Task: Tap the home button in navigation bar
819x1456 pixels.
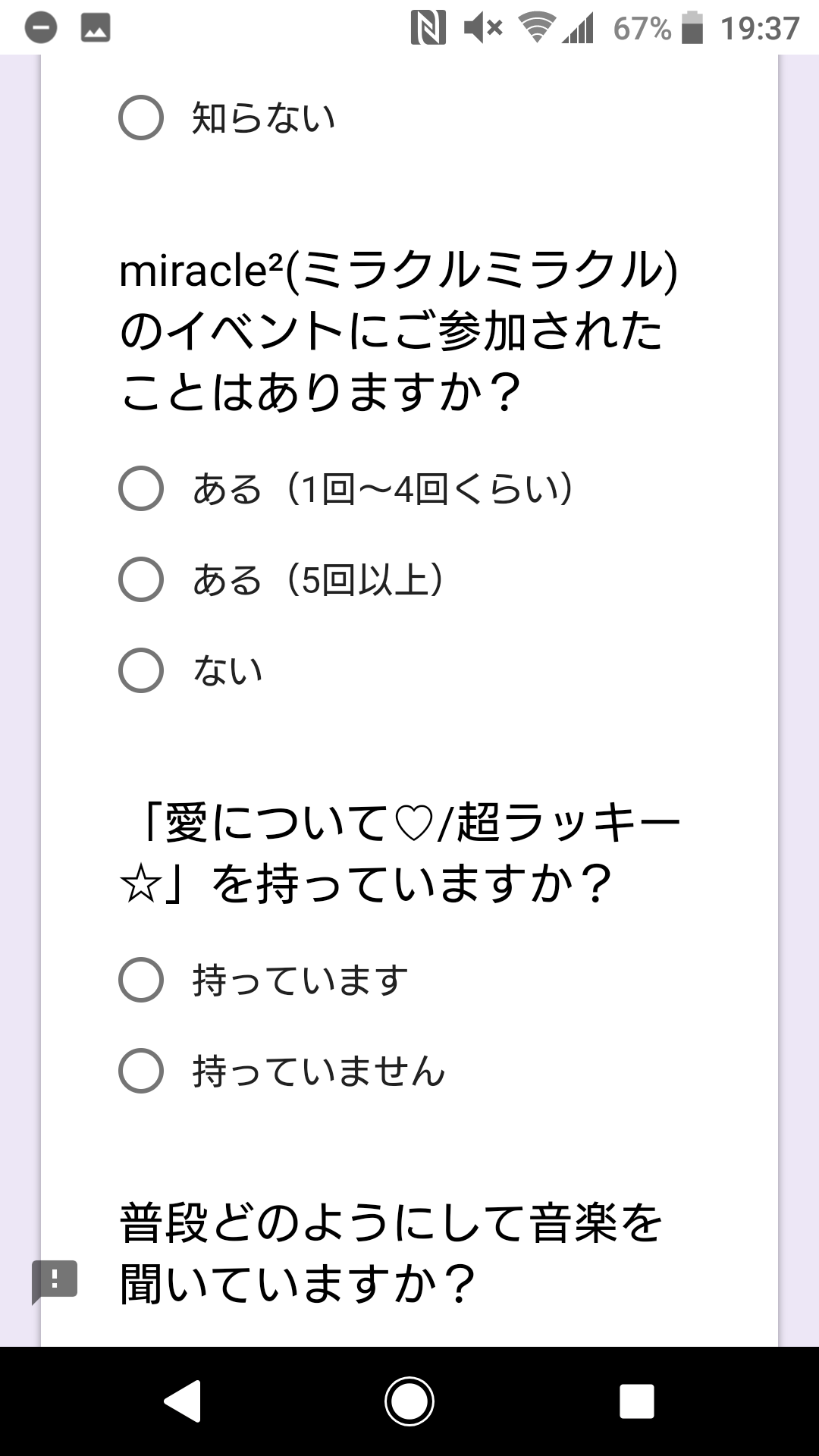Action: tap(409, 1401)
